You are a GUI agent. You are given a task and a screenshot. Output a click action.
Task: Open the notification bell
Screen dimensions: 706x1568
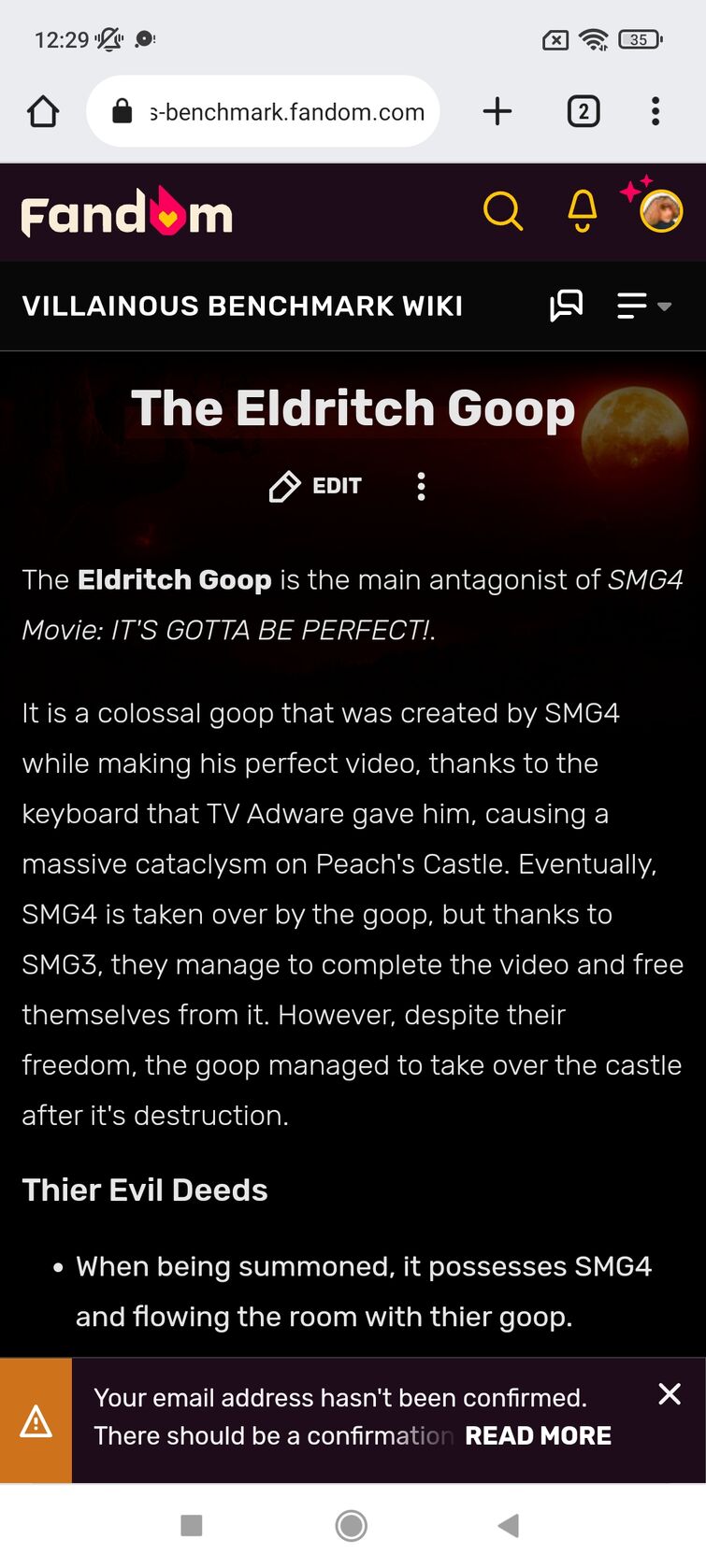tap(581, 211)
